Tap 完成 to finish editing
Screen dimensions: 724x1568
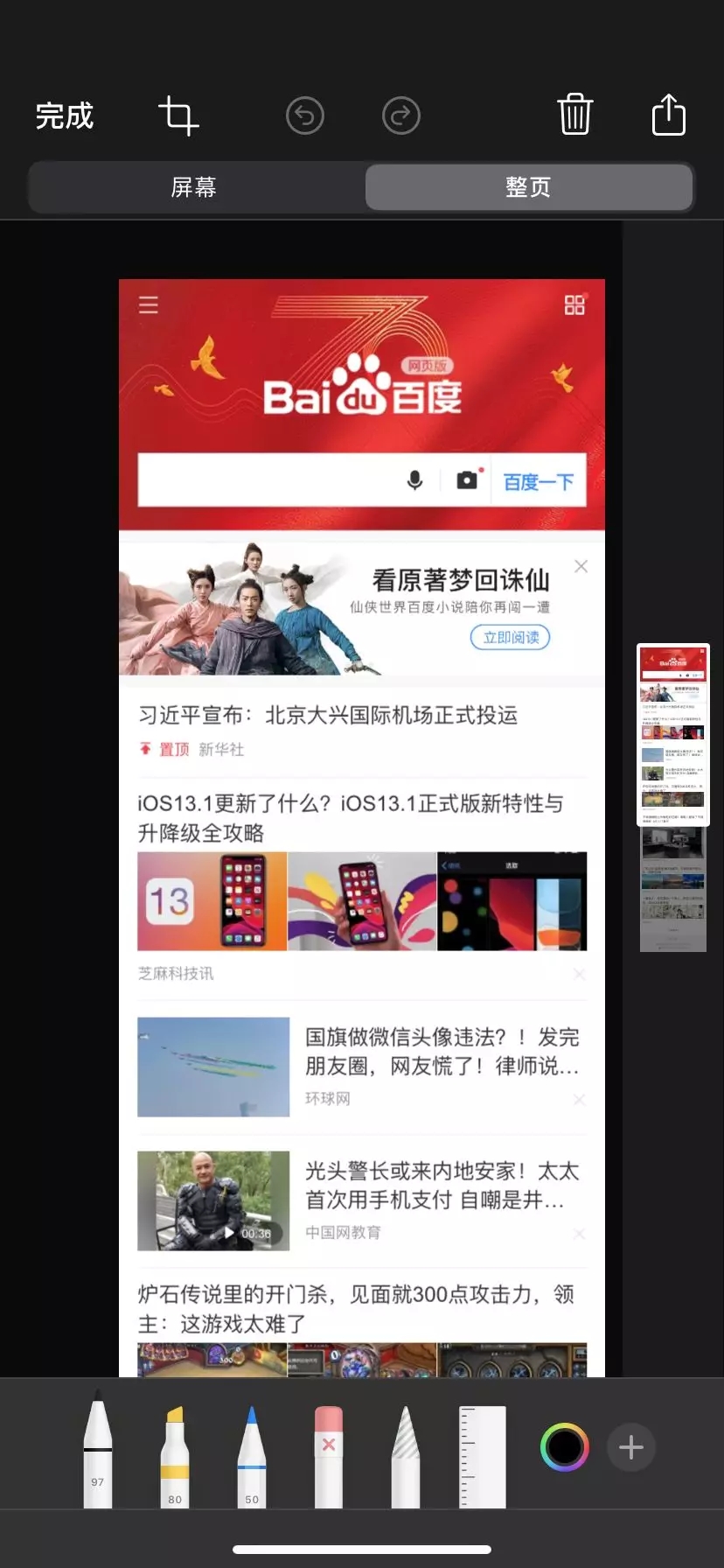click(x=64, y=115)
